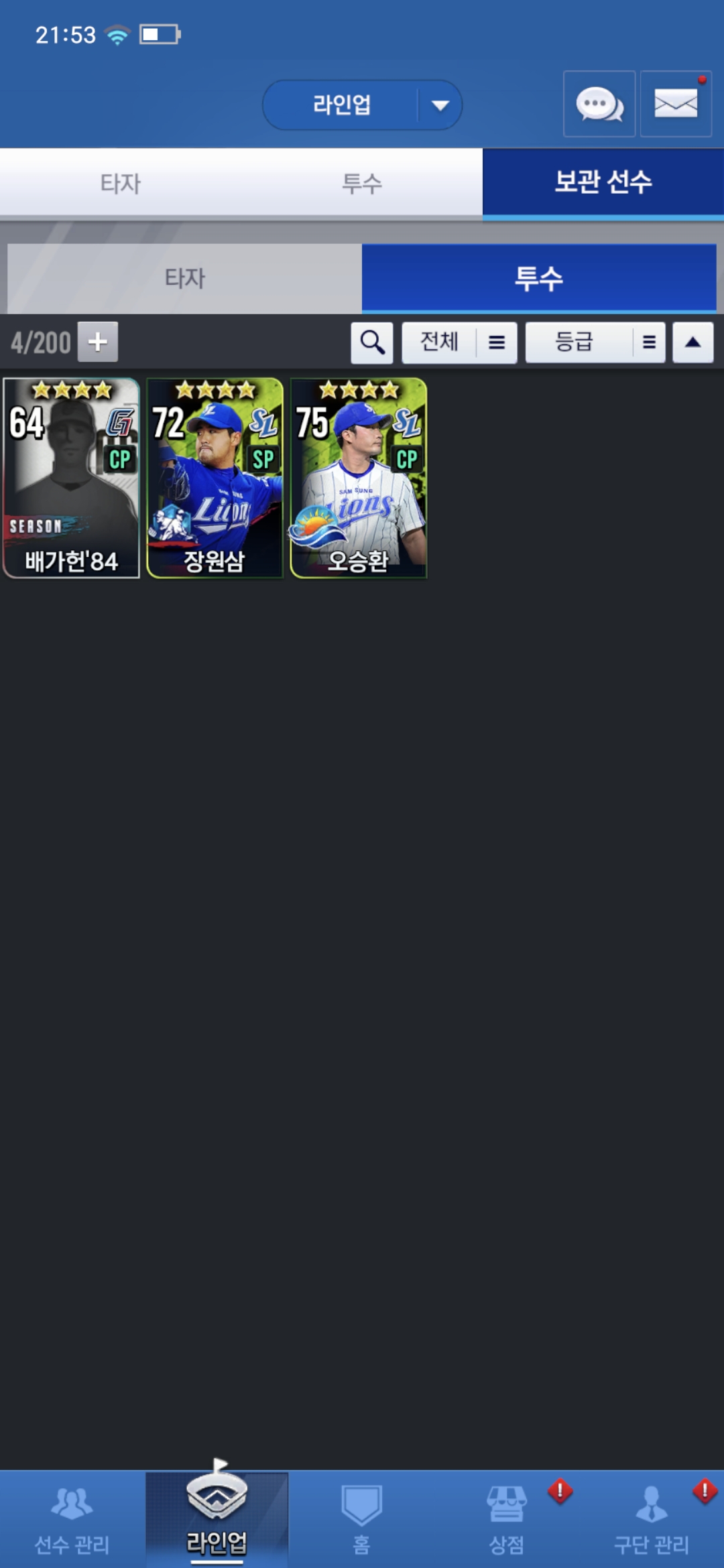Select the 투수 sub-tab in storage
724x1568 pixels.
coord(539,278)
